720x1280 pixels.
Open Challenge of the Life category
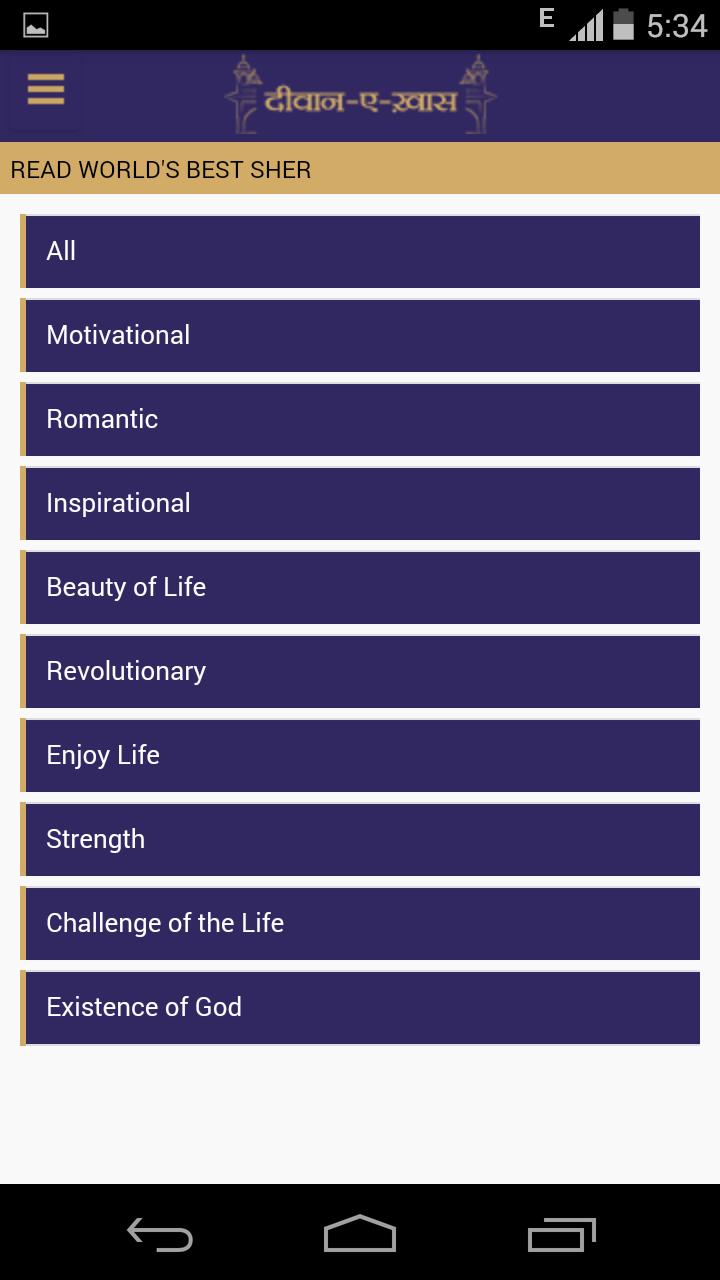point(360,923)
